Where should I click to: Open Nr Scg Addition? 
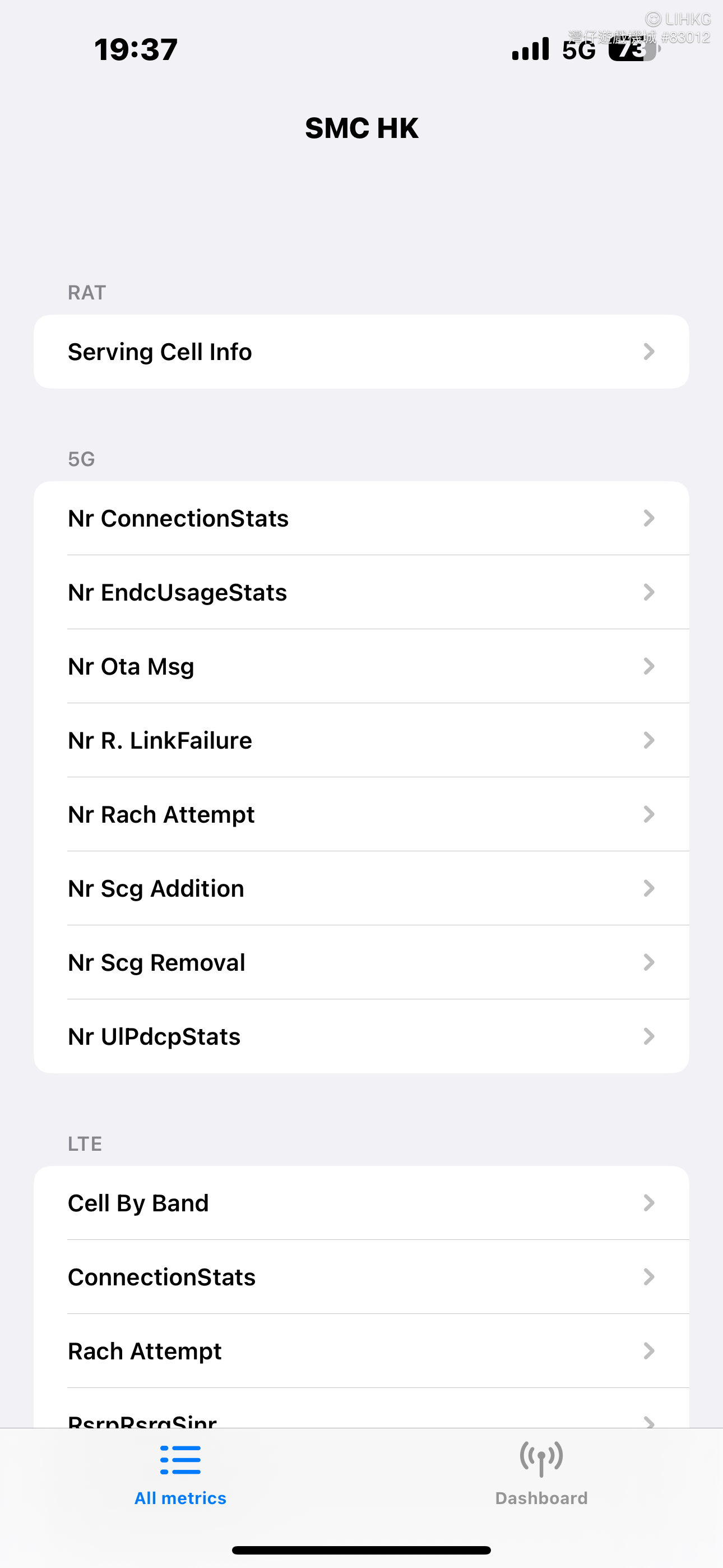[x=361, y=889]
